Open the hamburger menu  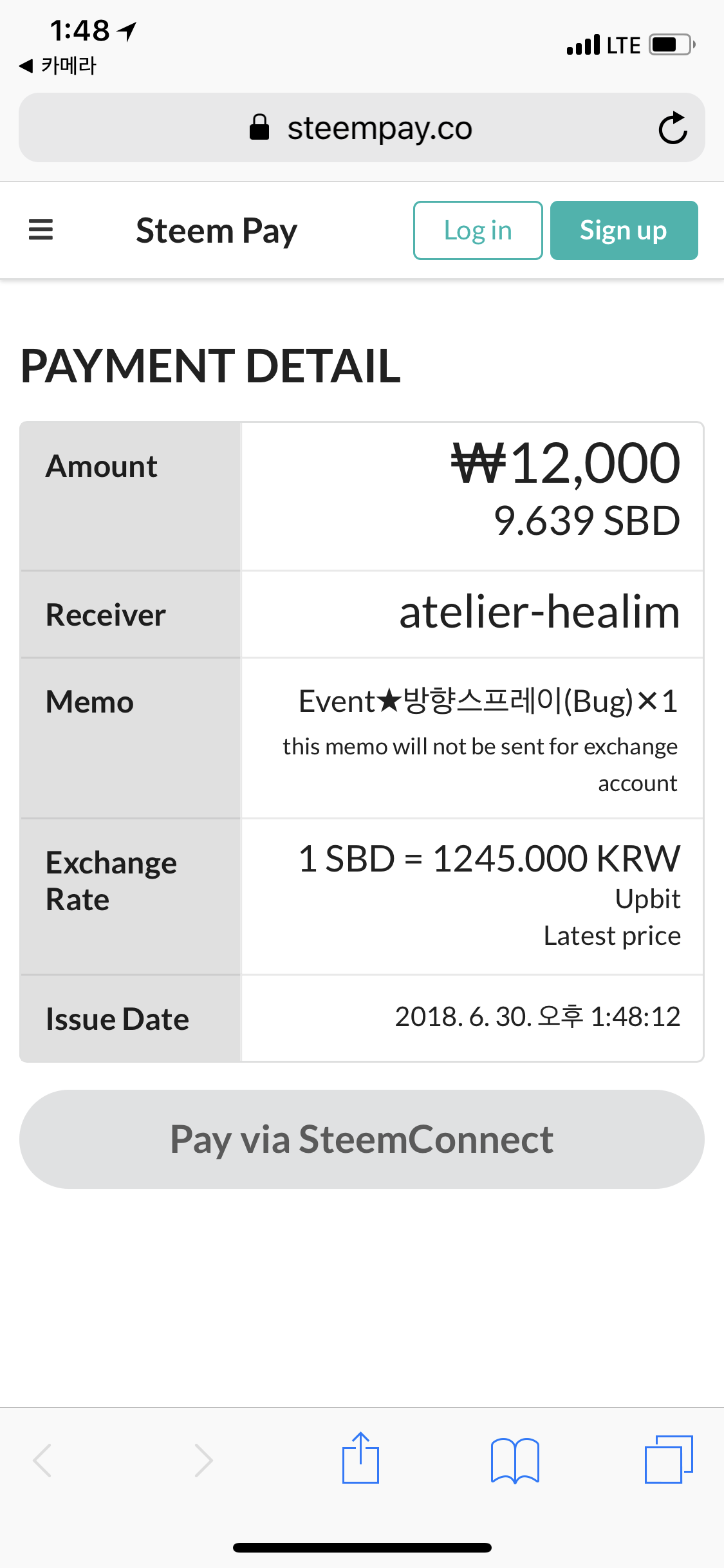41,230
